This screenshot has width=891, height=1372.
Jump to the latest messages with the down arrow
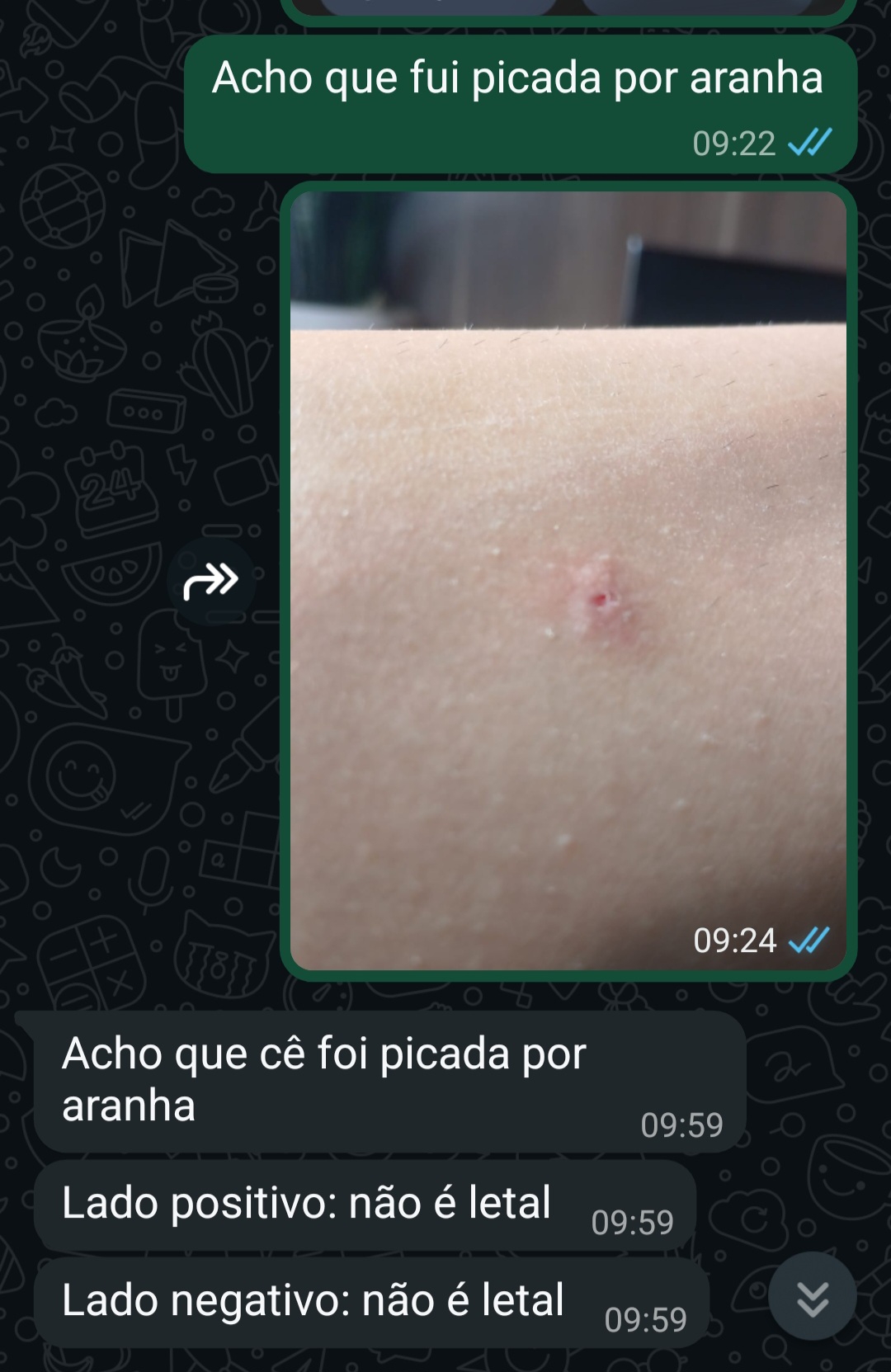812,1299
